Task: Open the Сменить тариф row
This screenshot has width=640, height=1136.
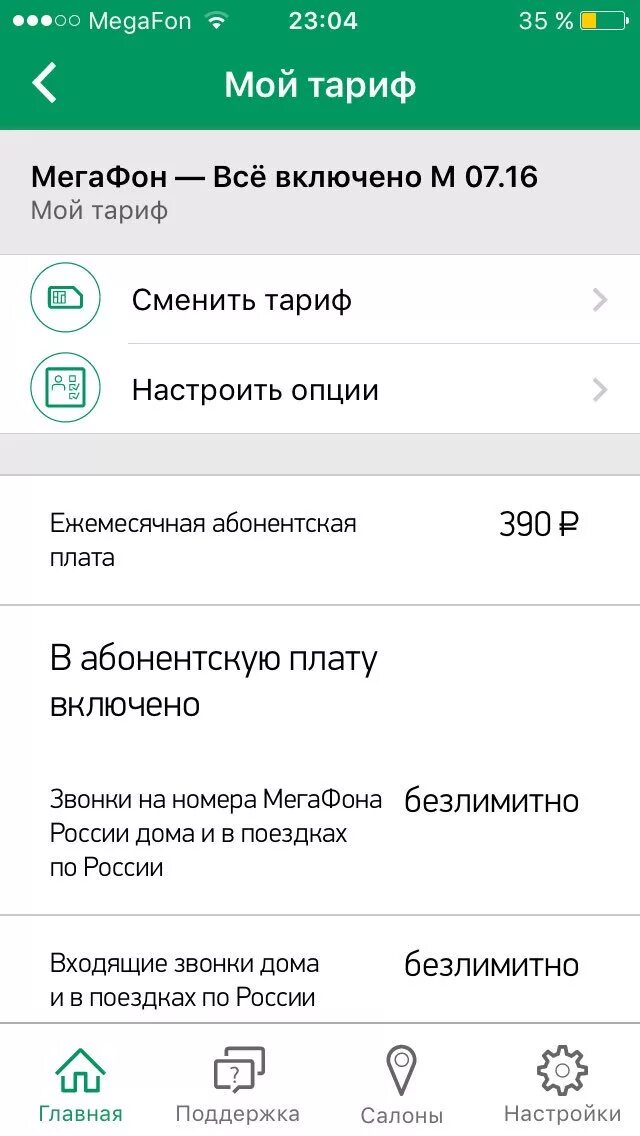Action: click(x=320, y=300)
